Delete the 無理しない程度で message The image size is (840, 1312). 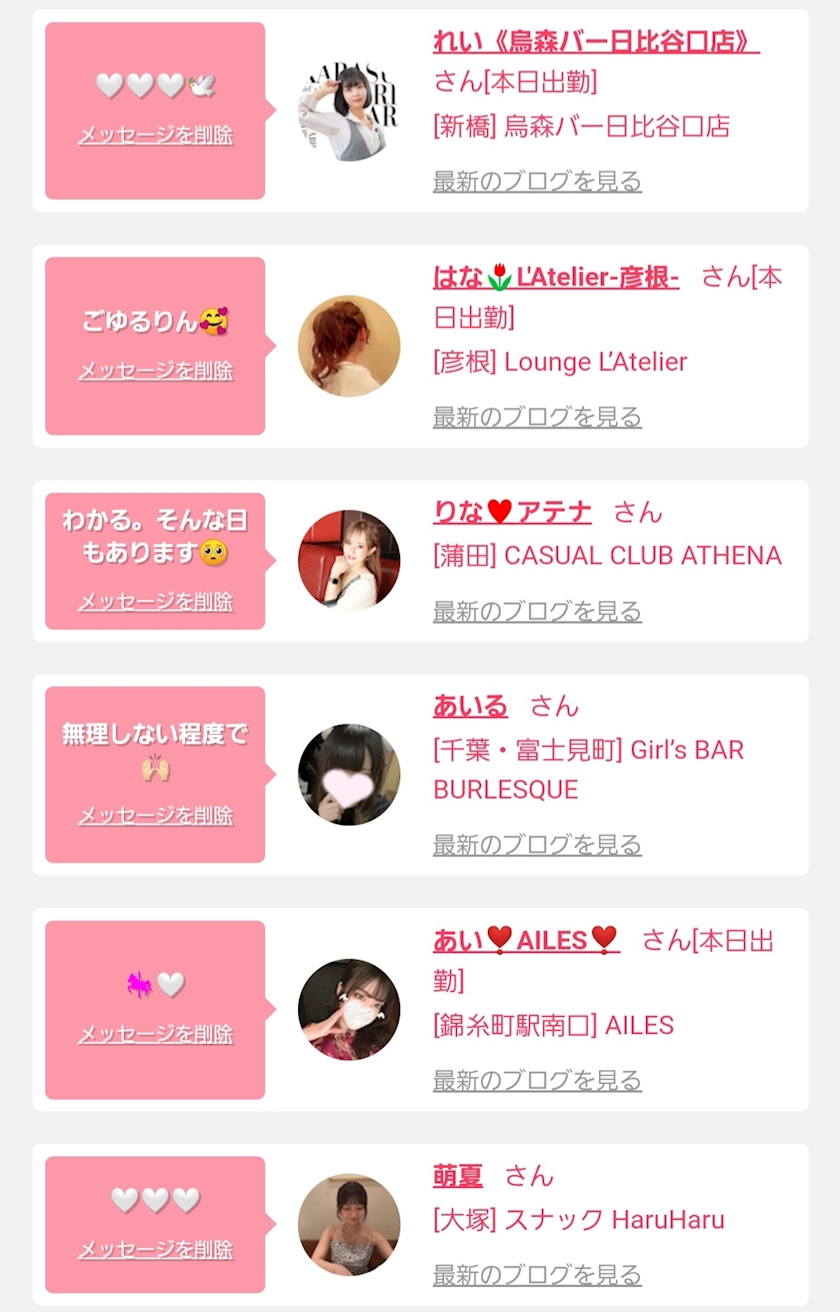point(155,815)
